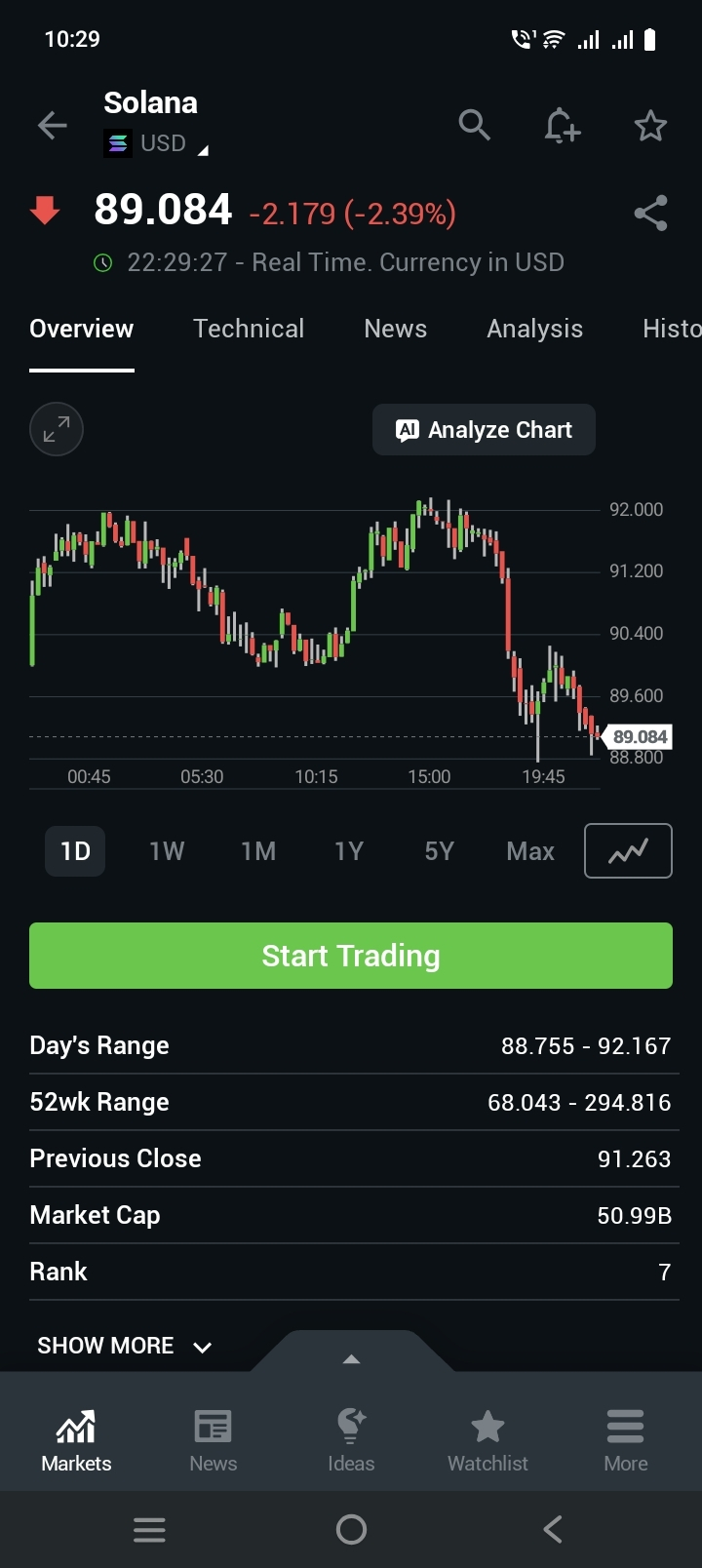
Task: Create a price alert with the bell icon
Action: tap(562, 126)
